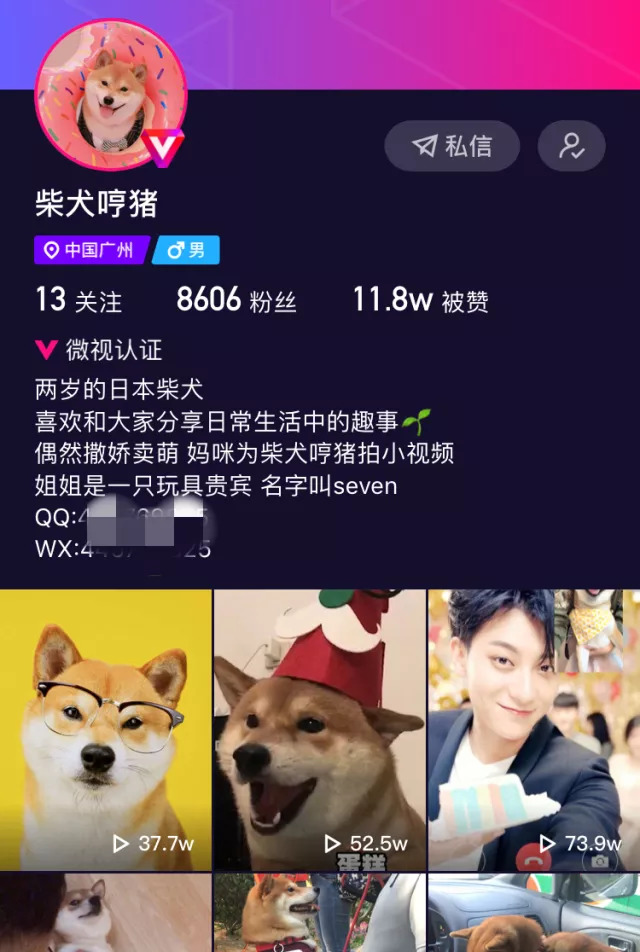Send a private message via 私信
The image size is (640, 952).
click(x=452, y=146)
